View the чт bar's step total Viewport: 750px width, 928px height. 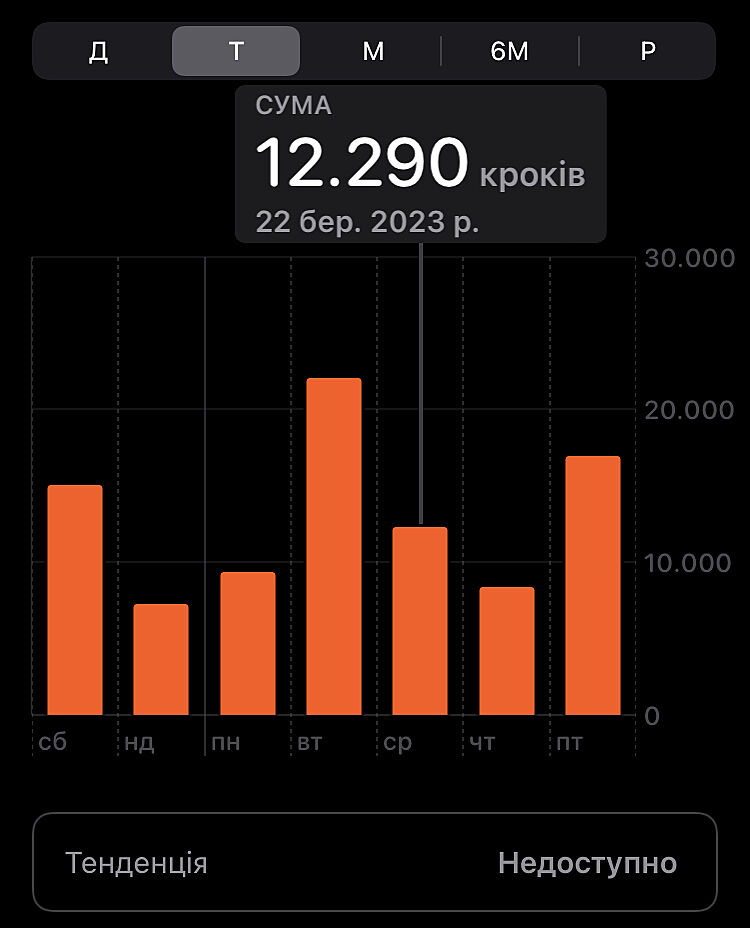tap(506, 651)
